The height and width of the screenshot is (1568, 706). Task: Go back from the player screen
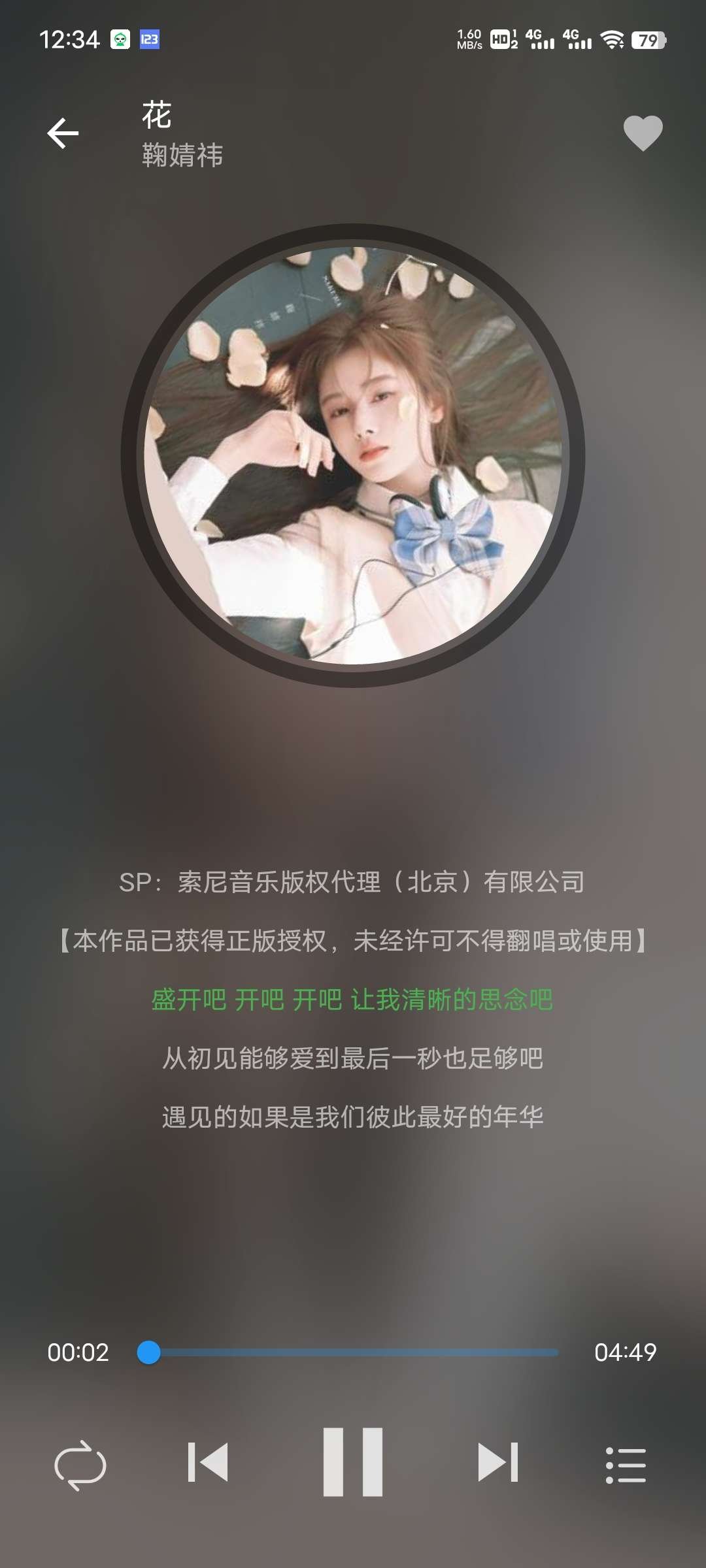pos(63,133)
